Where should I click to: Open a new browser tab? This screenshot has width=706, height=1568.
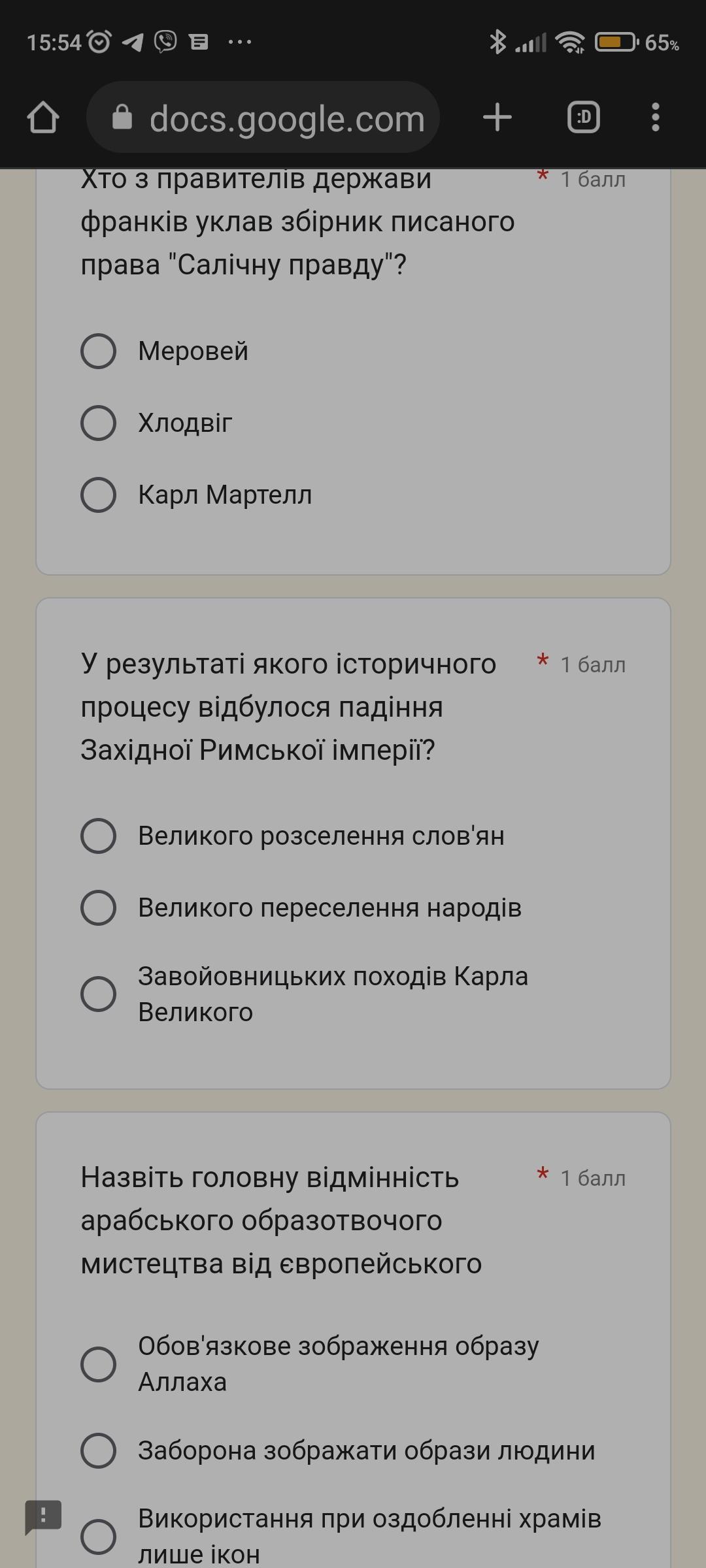497,118
